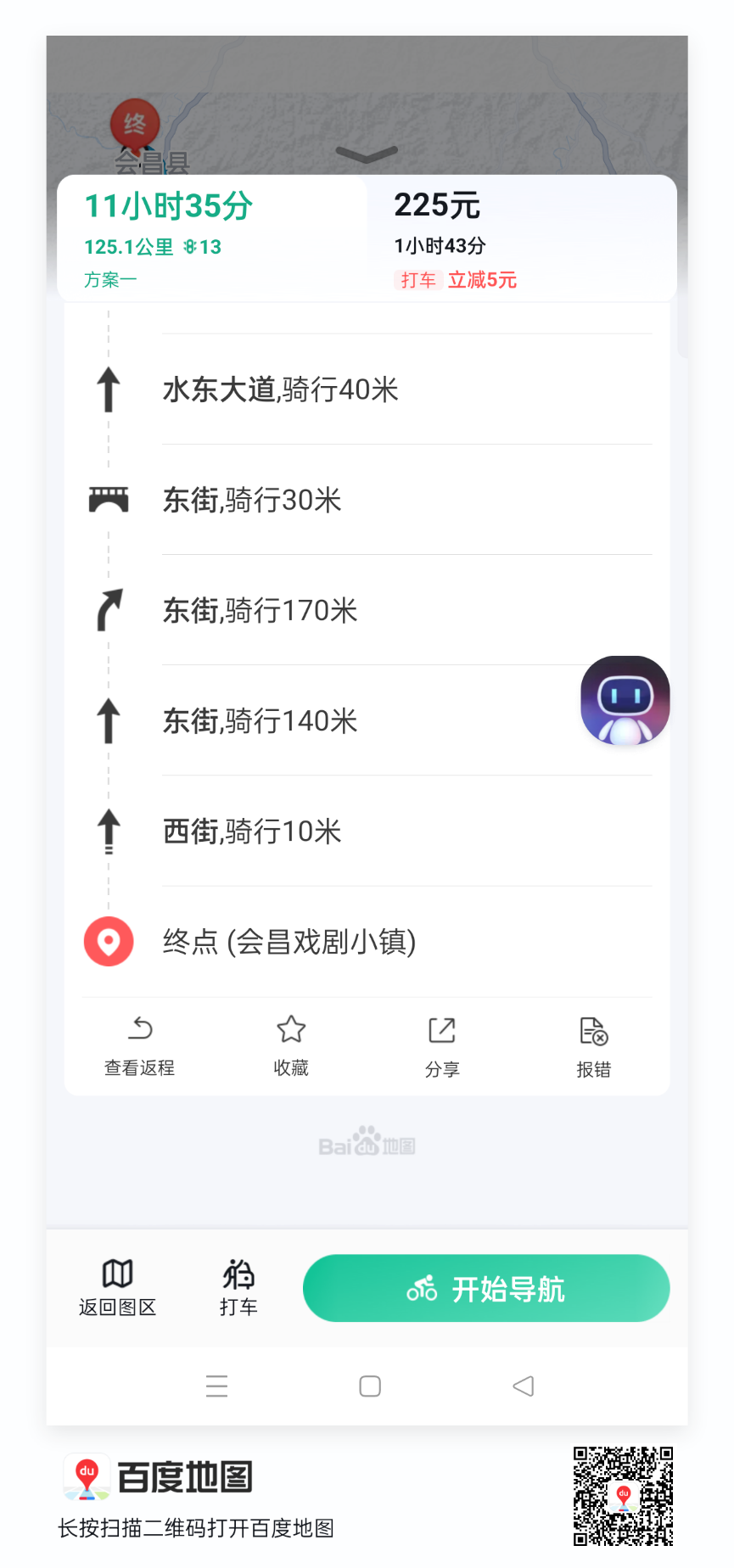Save this route with 收藏
This screenshot has height=1568, width=734.
291,1046
